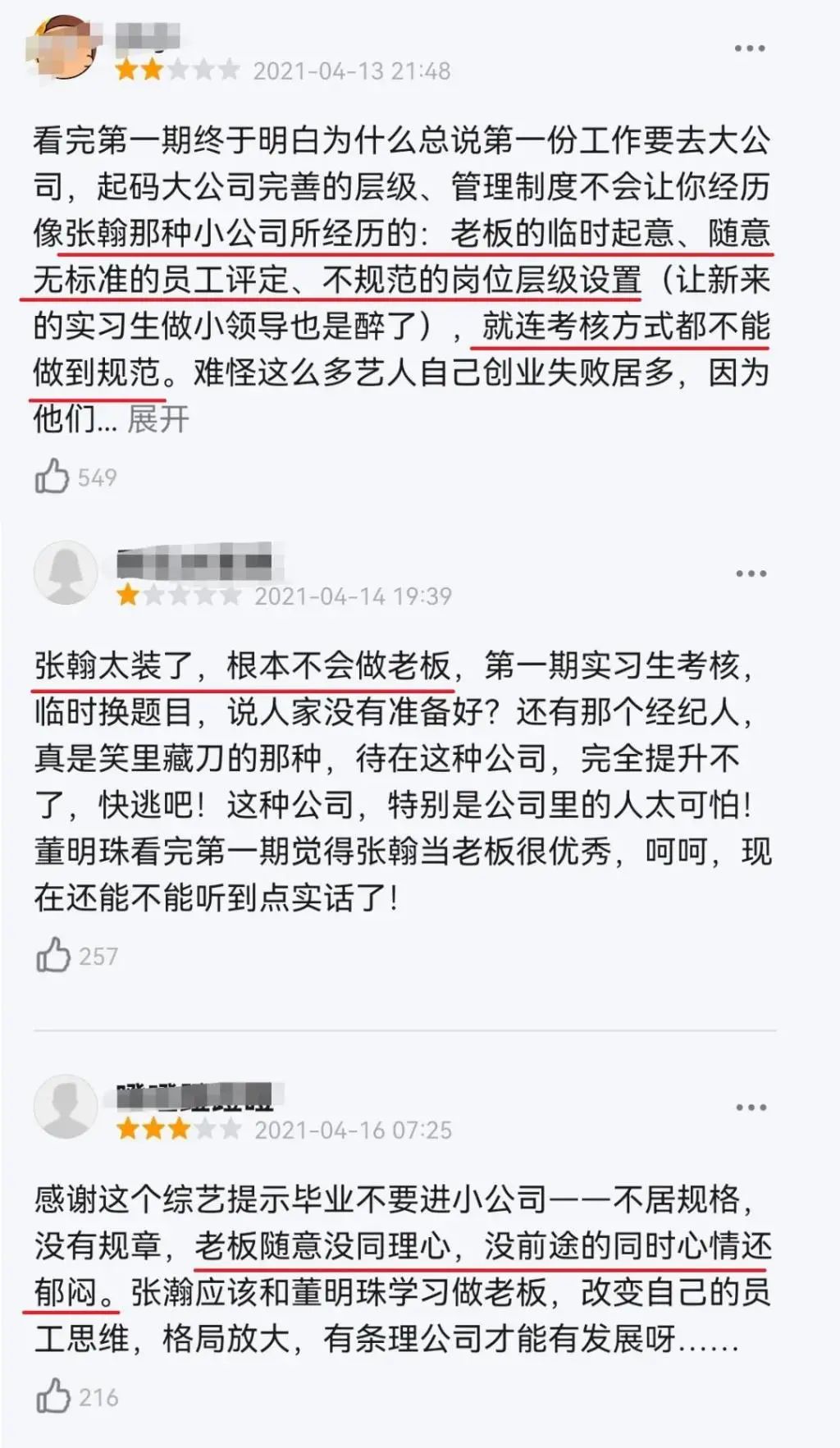Like the review with 257 likes
840x1448 pixels.
click(x=53, y=955)
